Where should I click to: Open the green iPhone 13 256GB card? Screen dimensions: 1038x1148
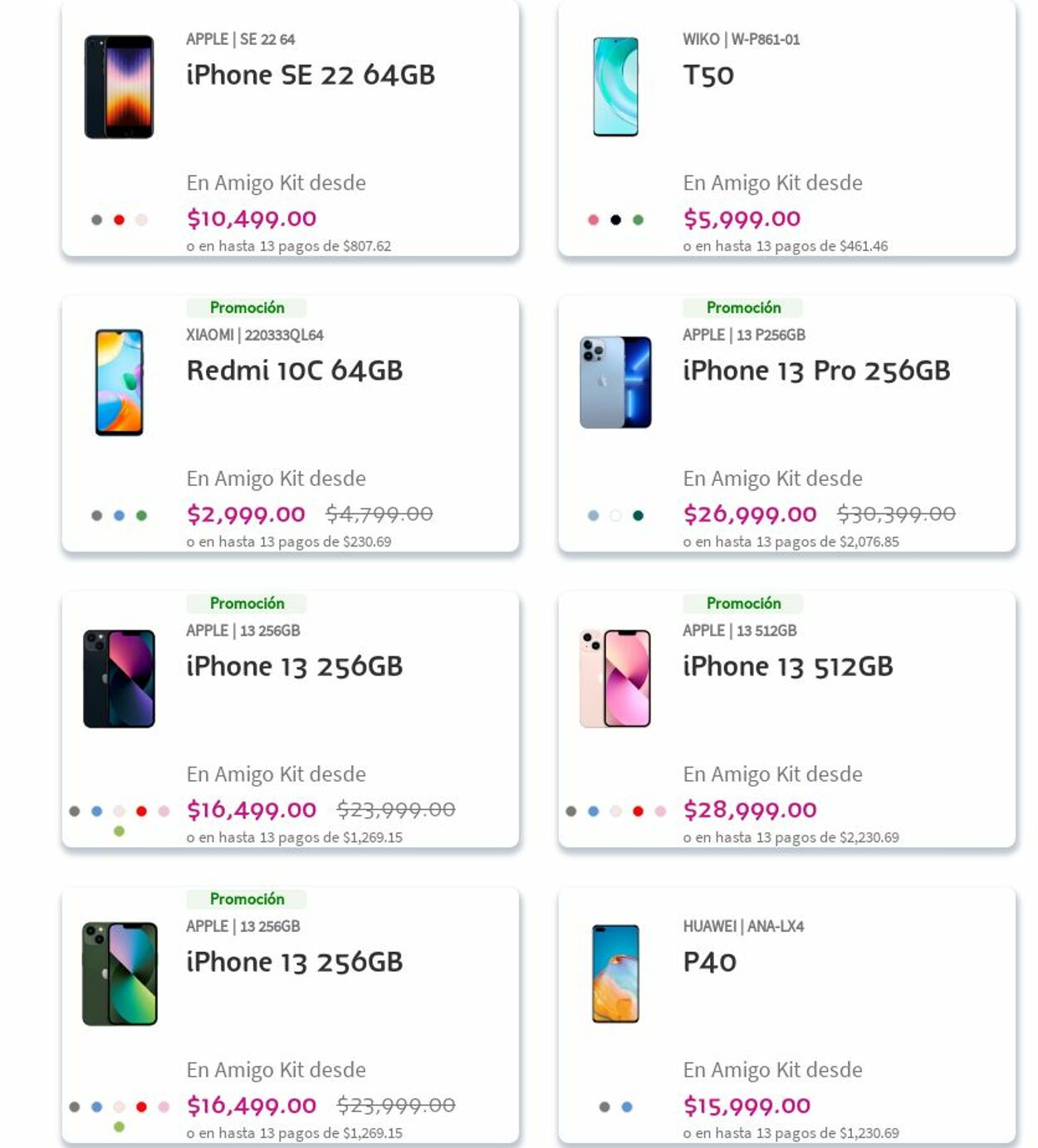[294, 962]
